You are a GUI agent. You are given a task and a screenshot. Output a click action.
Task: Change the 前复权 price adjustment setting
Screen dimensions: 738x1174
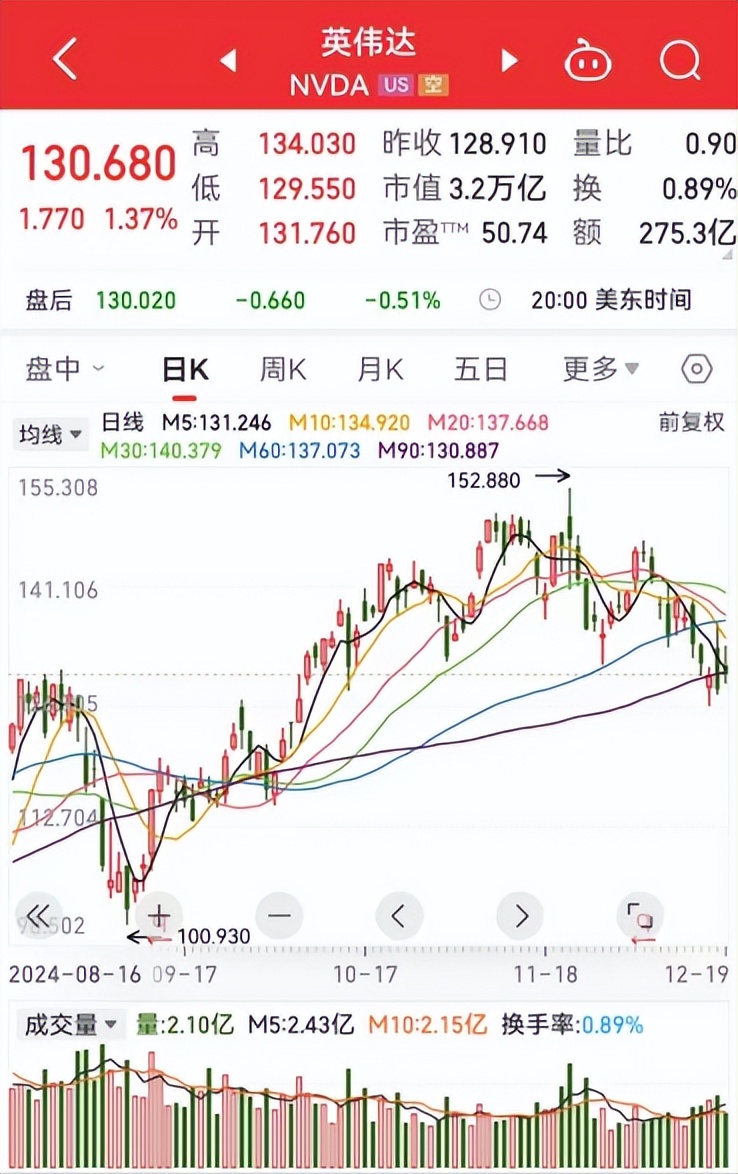(x=690, y=422)
